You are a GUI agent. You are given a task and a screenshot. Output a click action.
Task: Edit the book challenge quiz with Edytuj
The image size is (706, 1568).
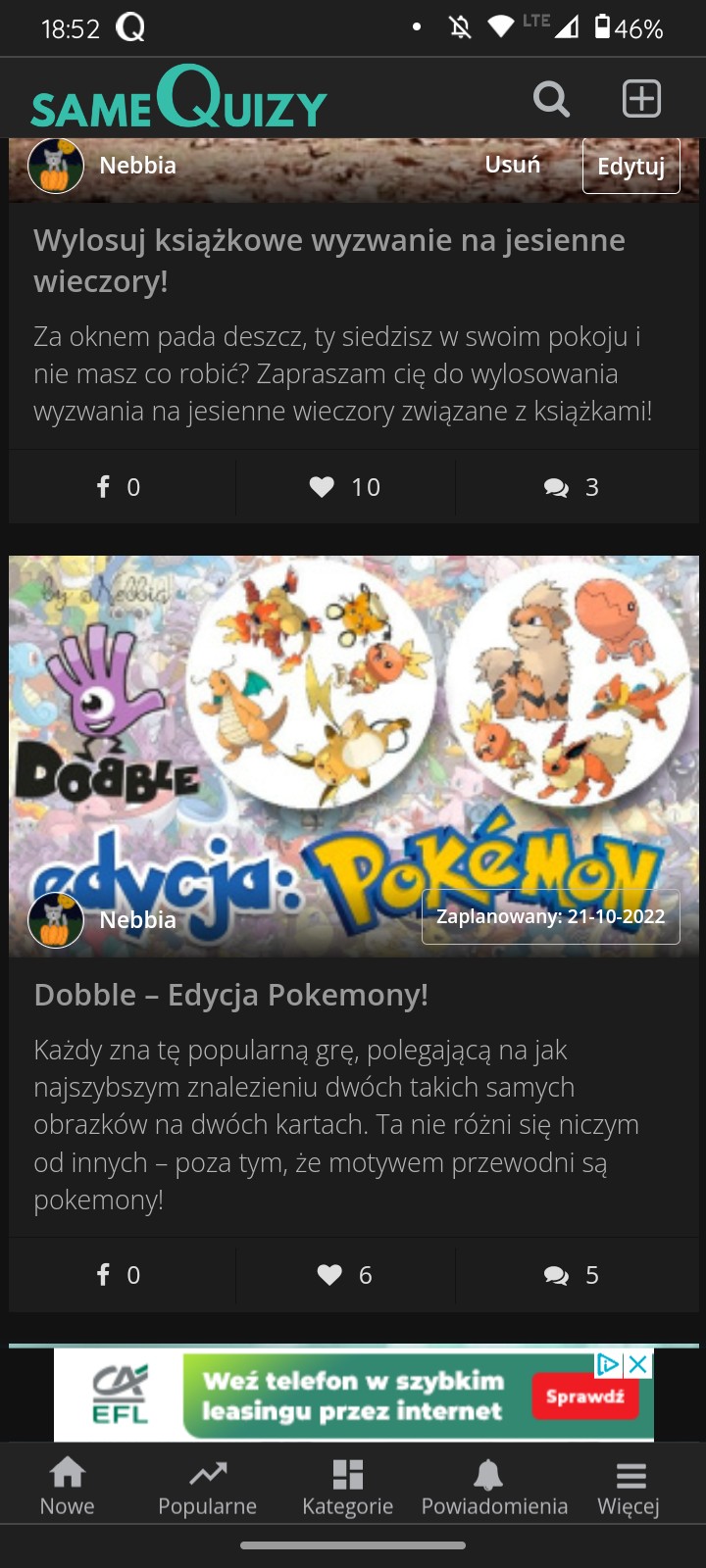(630, 166)
